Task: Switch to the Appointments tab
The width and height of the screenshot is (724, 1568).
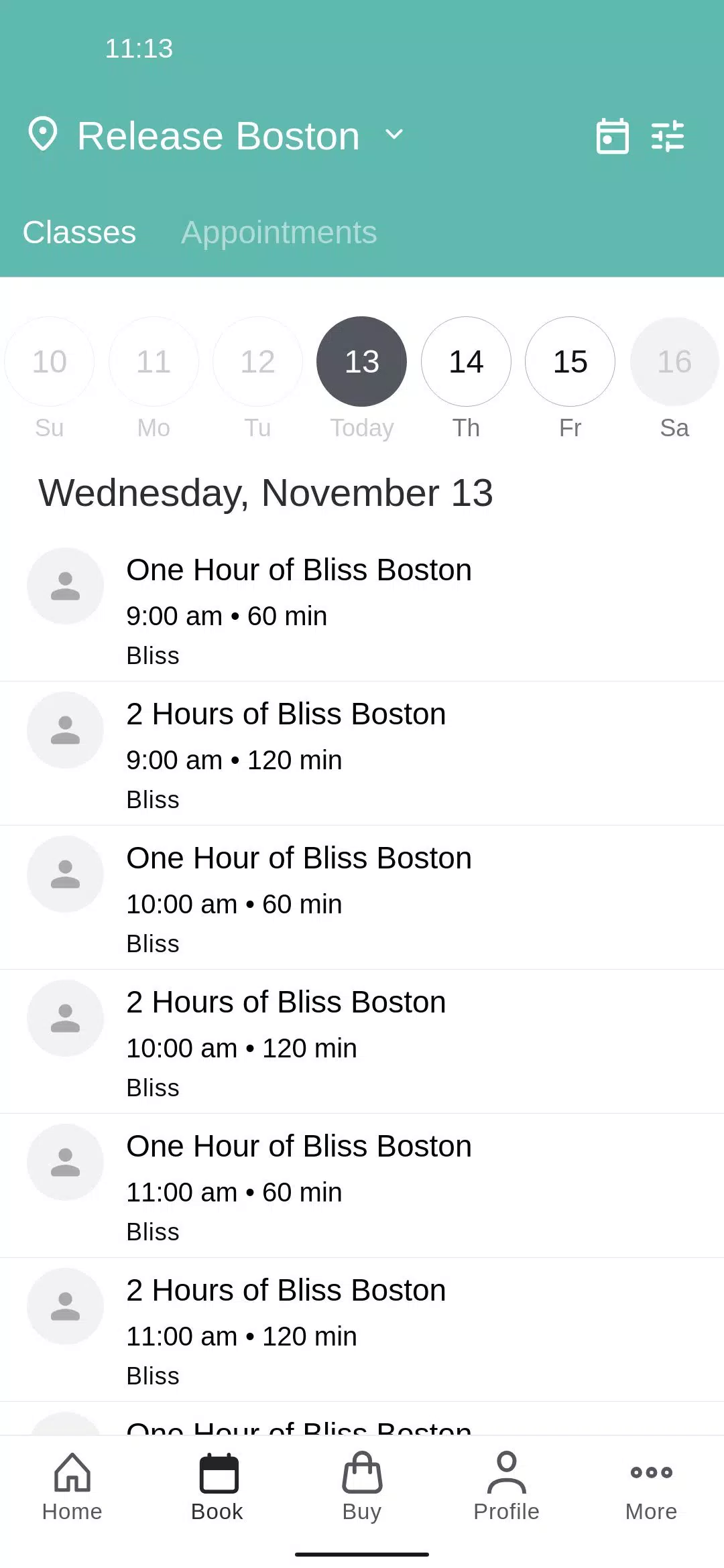Action: tap(279, 233)
